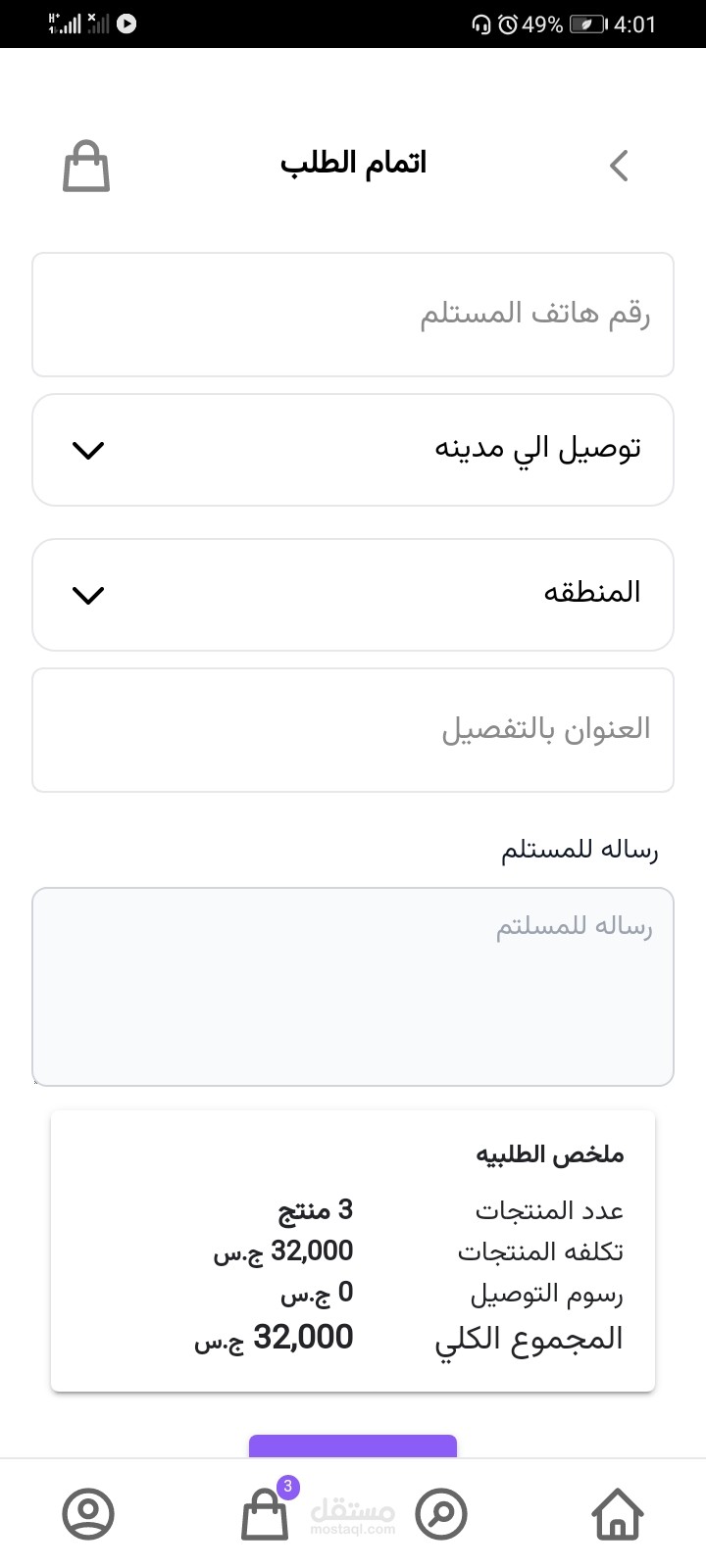Expand the المنطقه area dropdown
The image size is (706, 1568).
353,595
